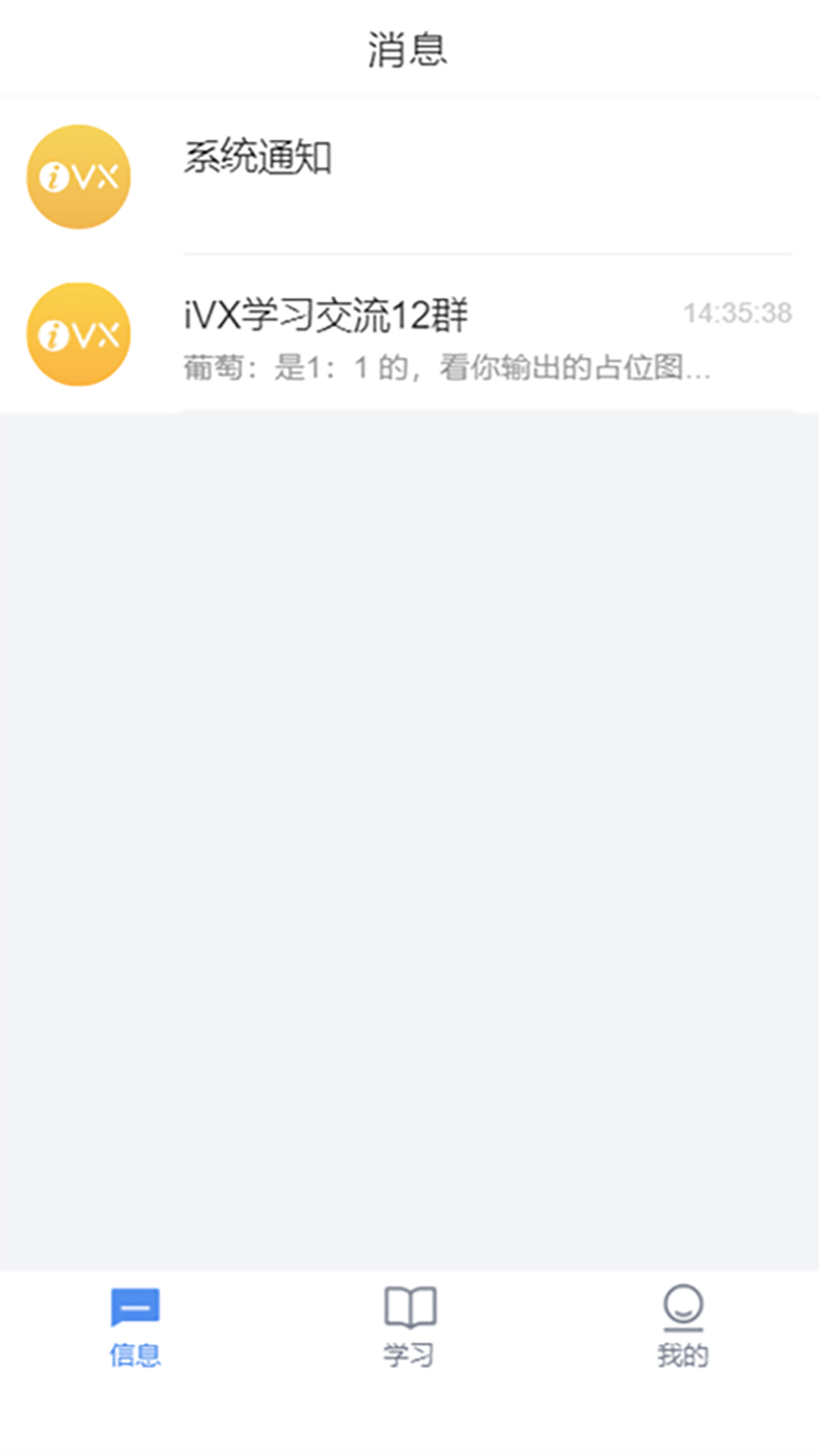
Task: Click the empty area below chat list
Action: [x=409, y=834]
